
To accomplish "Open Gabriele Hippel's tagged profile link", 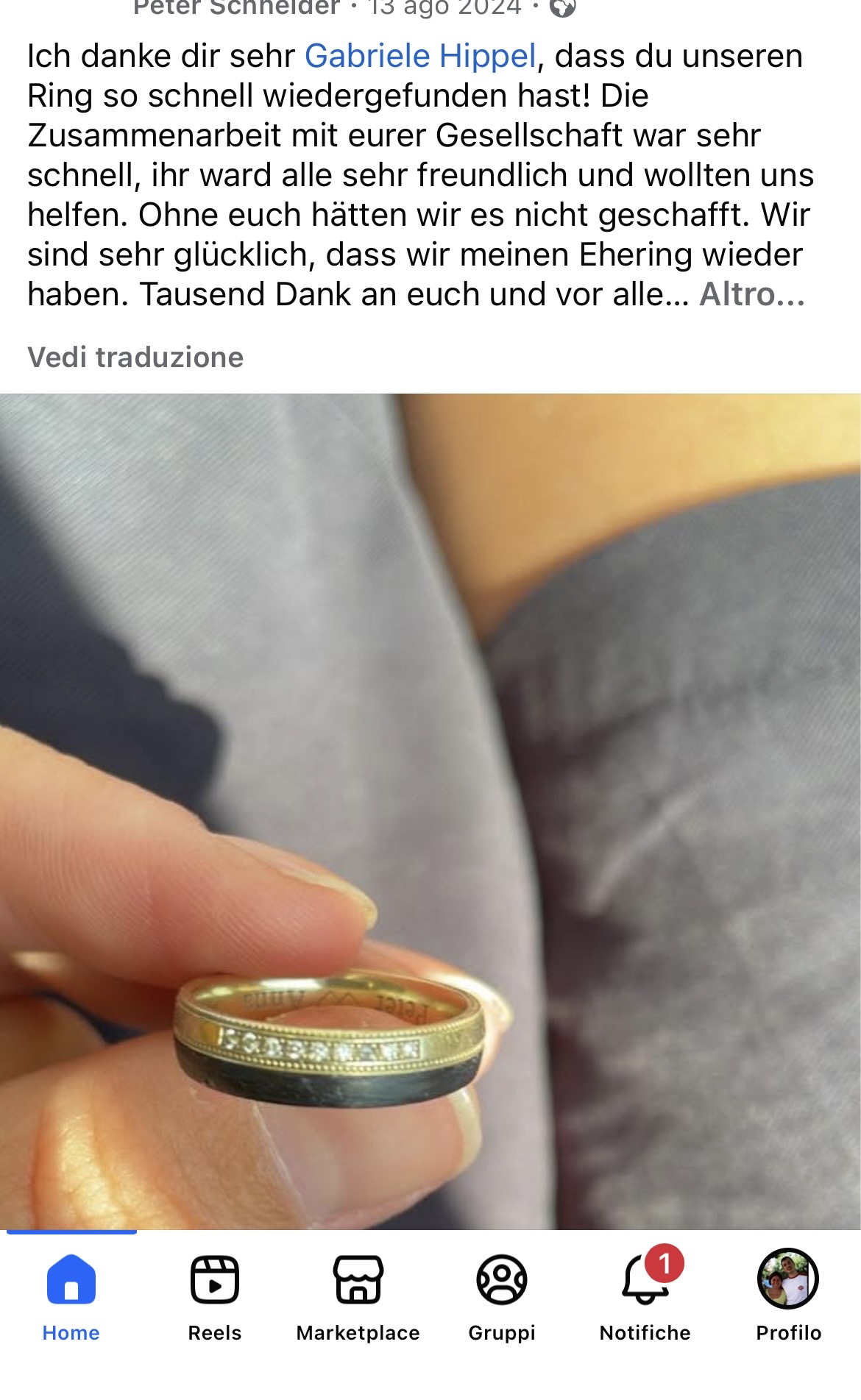I will (420, 57).
